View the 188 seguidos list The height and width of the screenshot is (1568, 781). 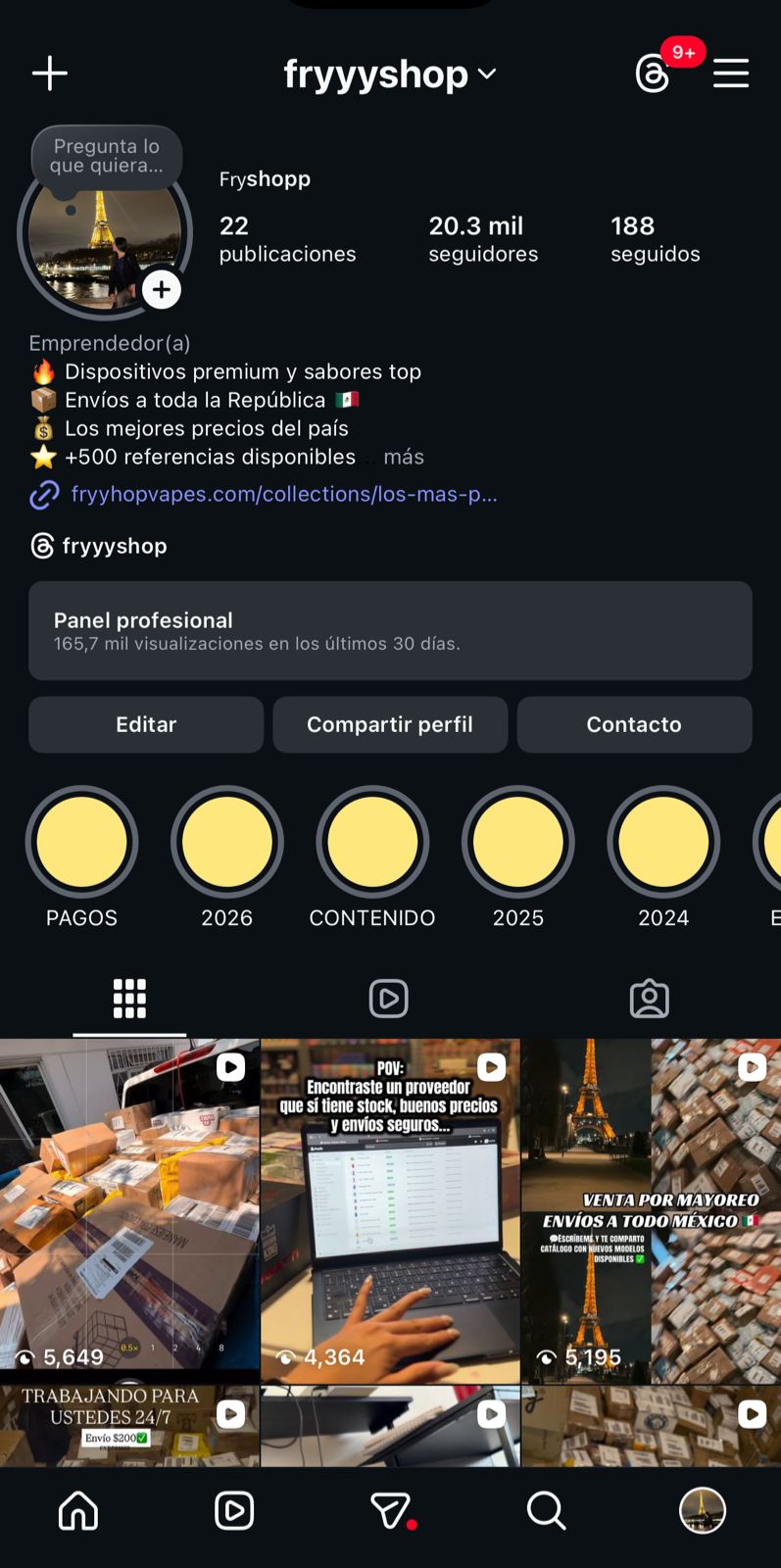click(655, 239)
